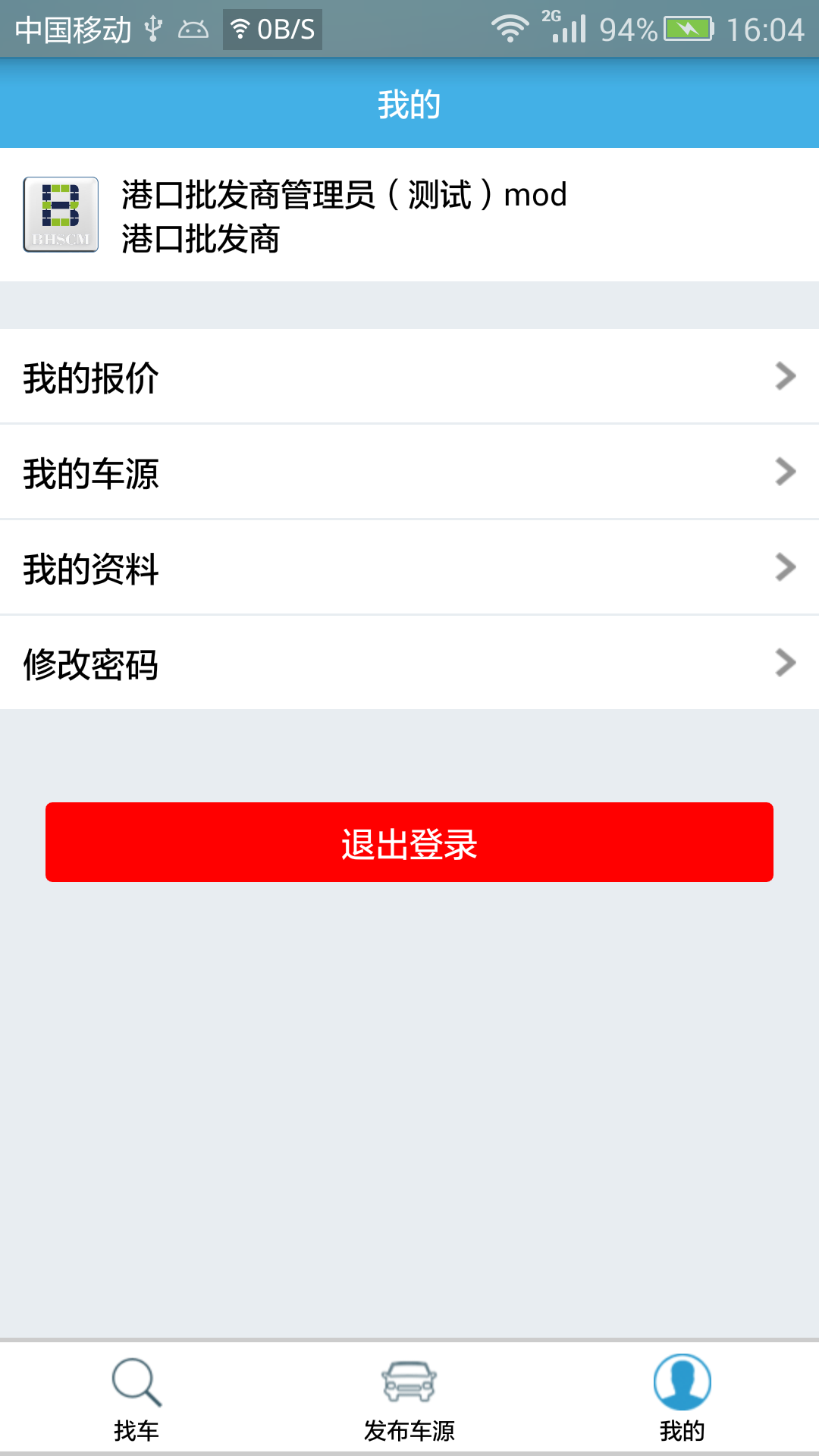Viewport: 819px width, 1456px height.
Task: Click the 我的 title bar header
Action: click(x=409, y=104)
